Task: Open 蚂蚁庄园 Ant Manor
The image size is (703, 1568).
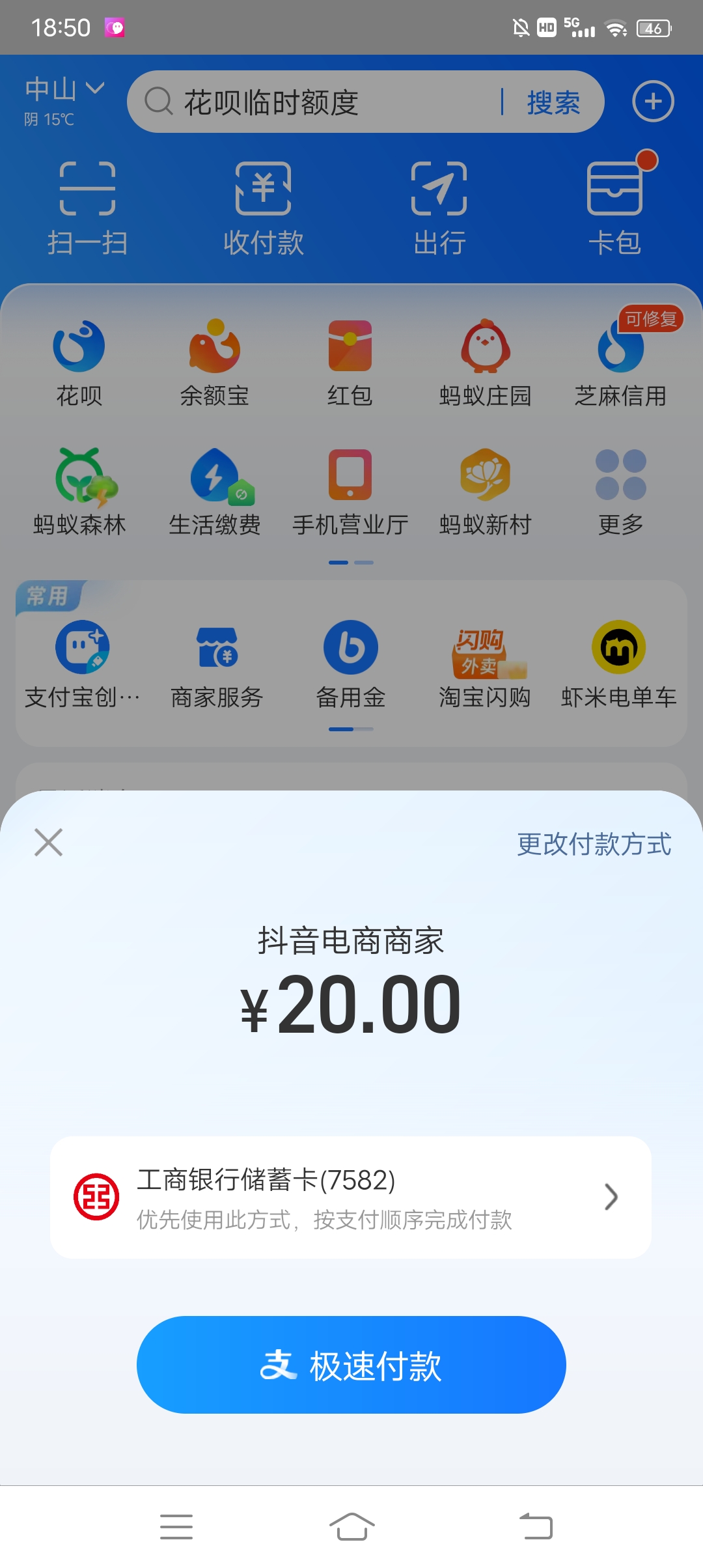Action: [x=485, y=361]
